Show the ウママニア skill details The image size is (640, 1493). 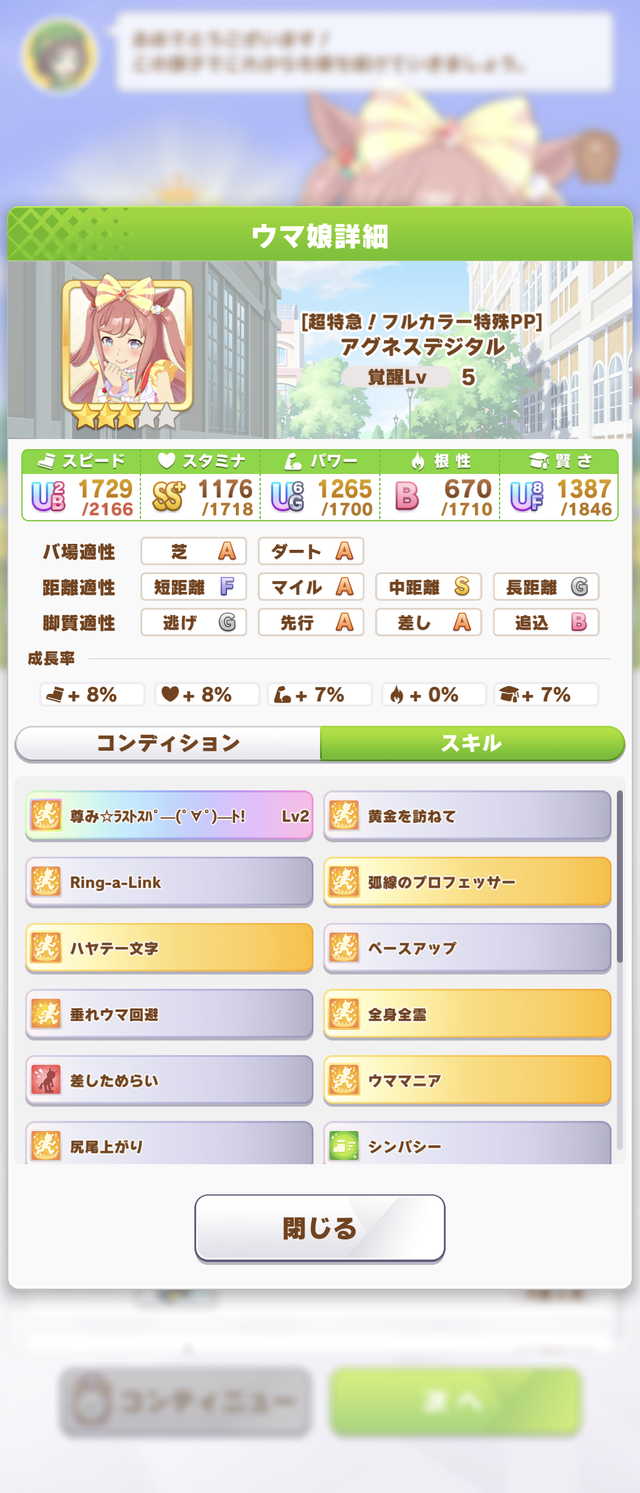coord(467,1080)
